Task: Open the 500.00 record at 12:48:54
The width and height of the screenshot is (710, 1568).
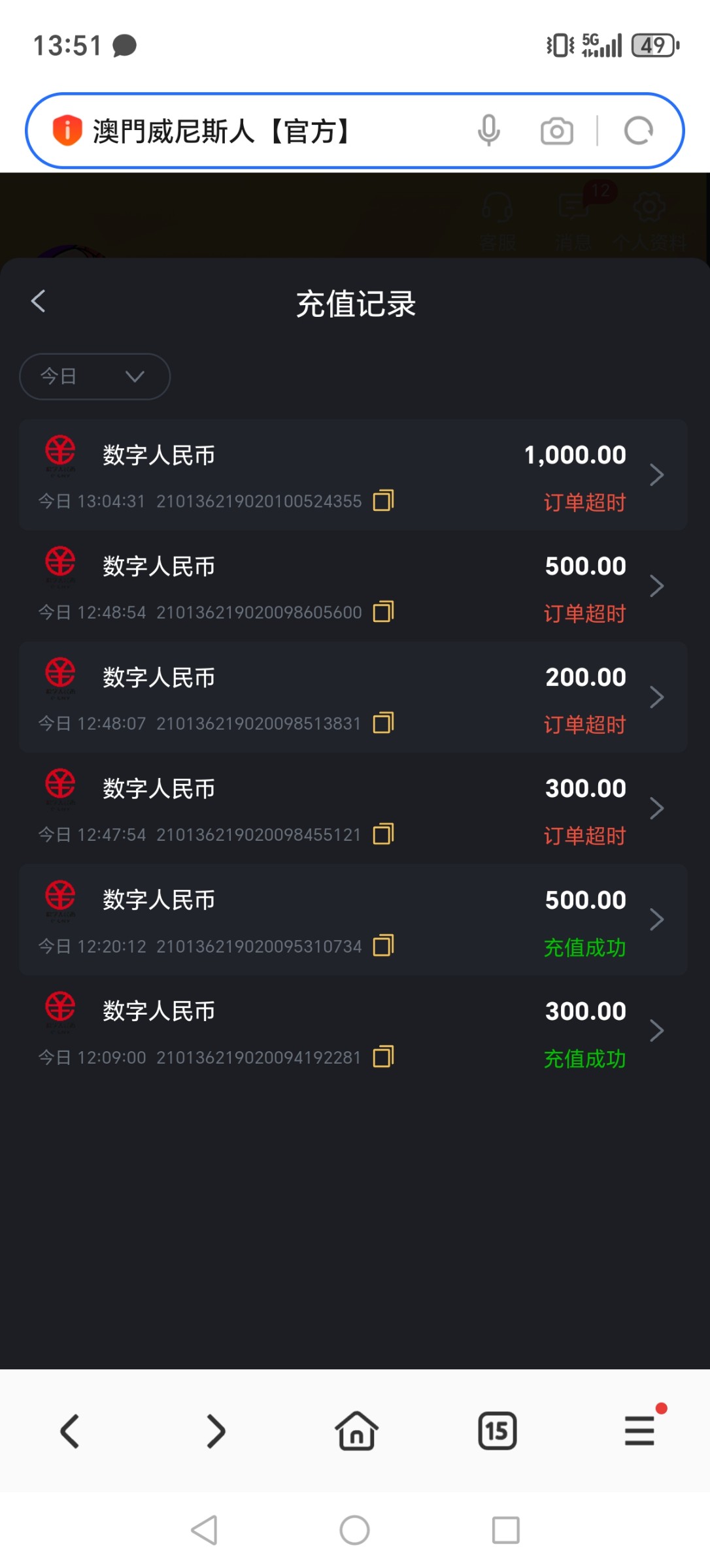Action: click(353, 585)
